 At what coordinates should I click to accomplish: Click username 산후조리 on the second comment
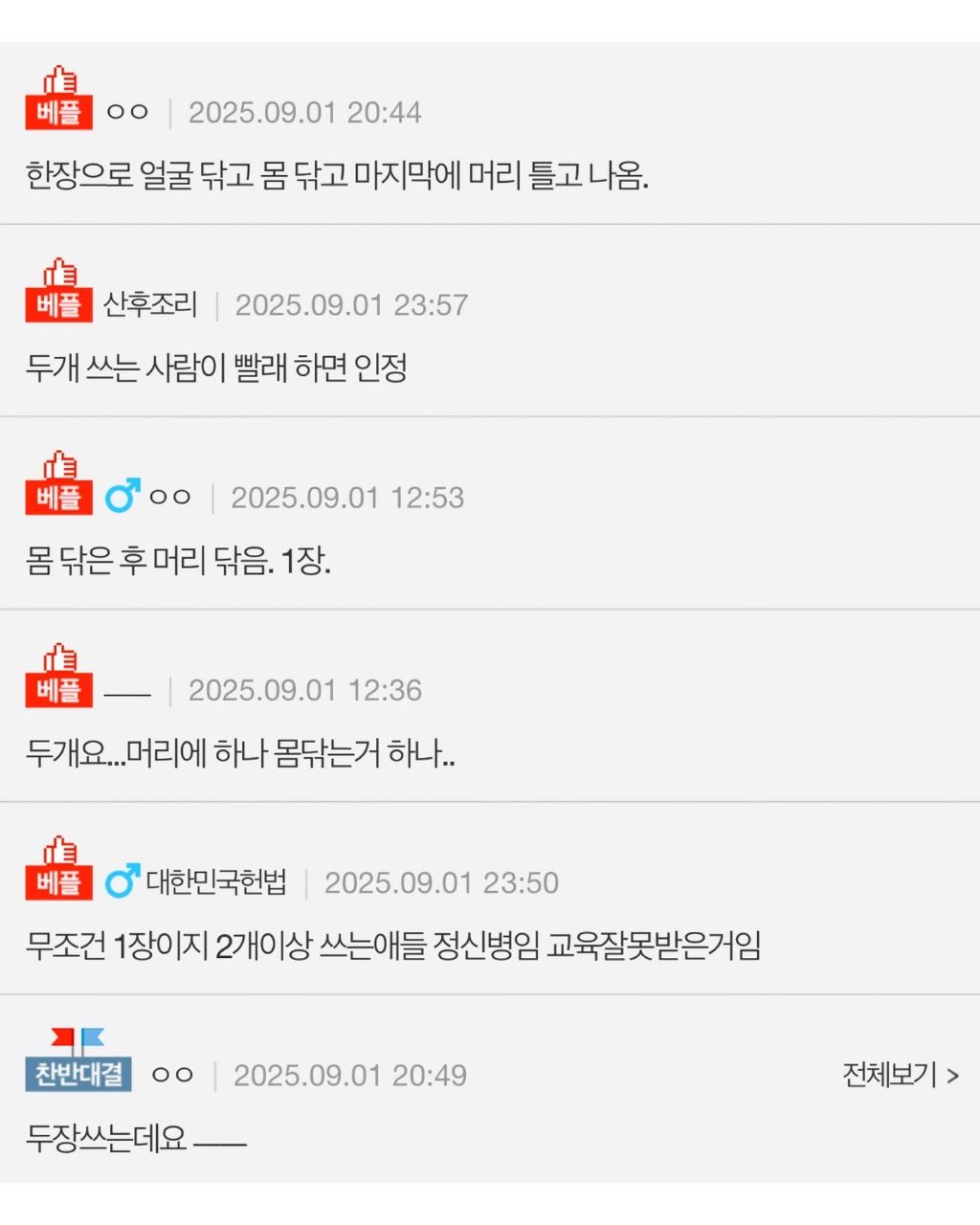click(148, 304)
